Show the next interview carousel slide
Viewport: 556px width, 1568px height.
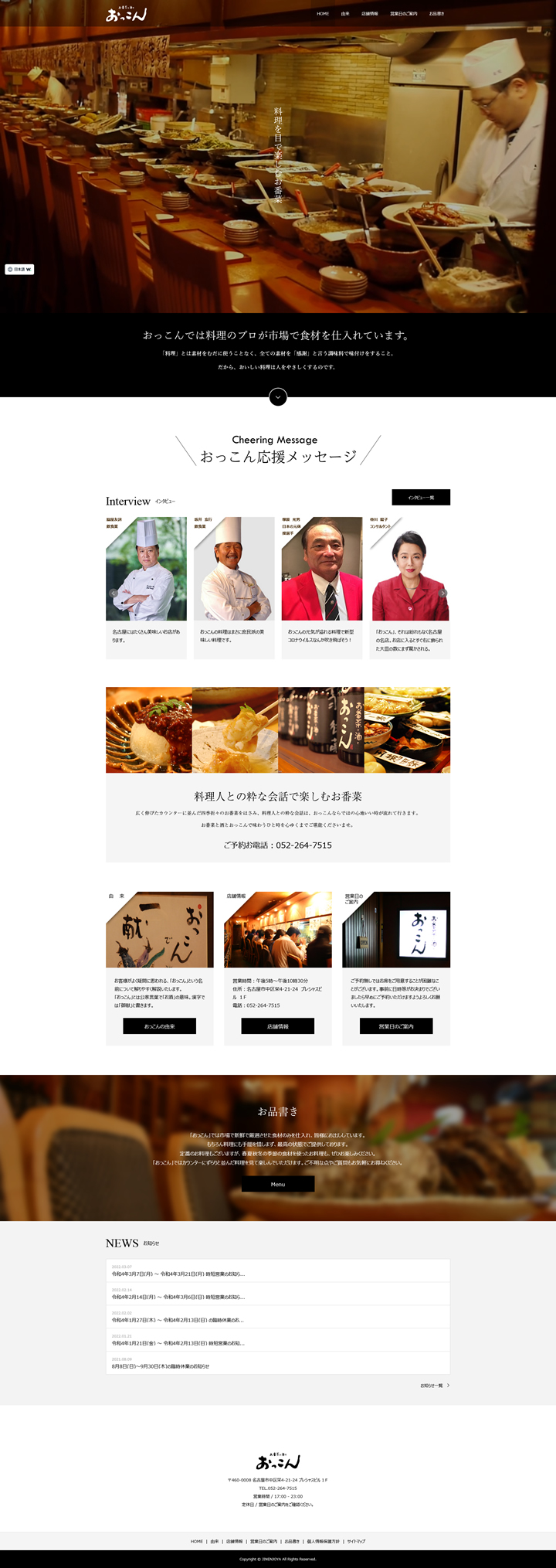point(442,594)
